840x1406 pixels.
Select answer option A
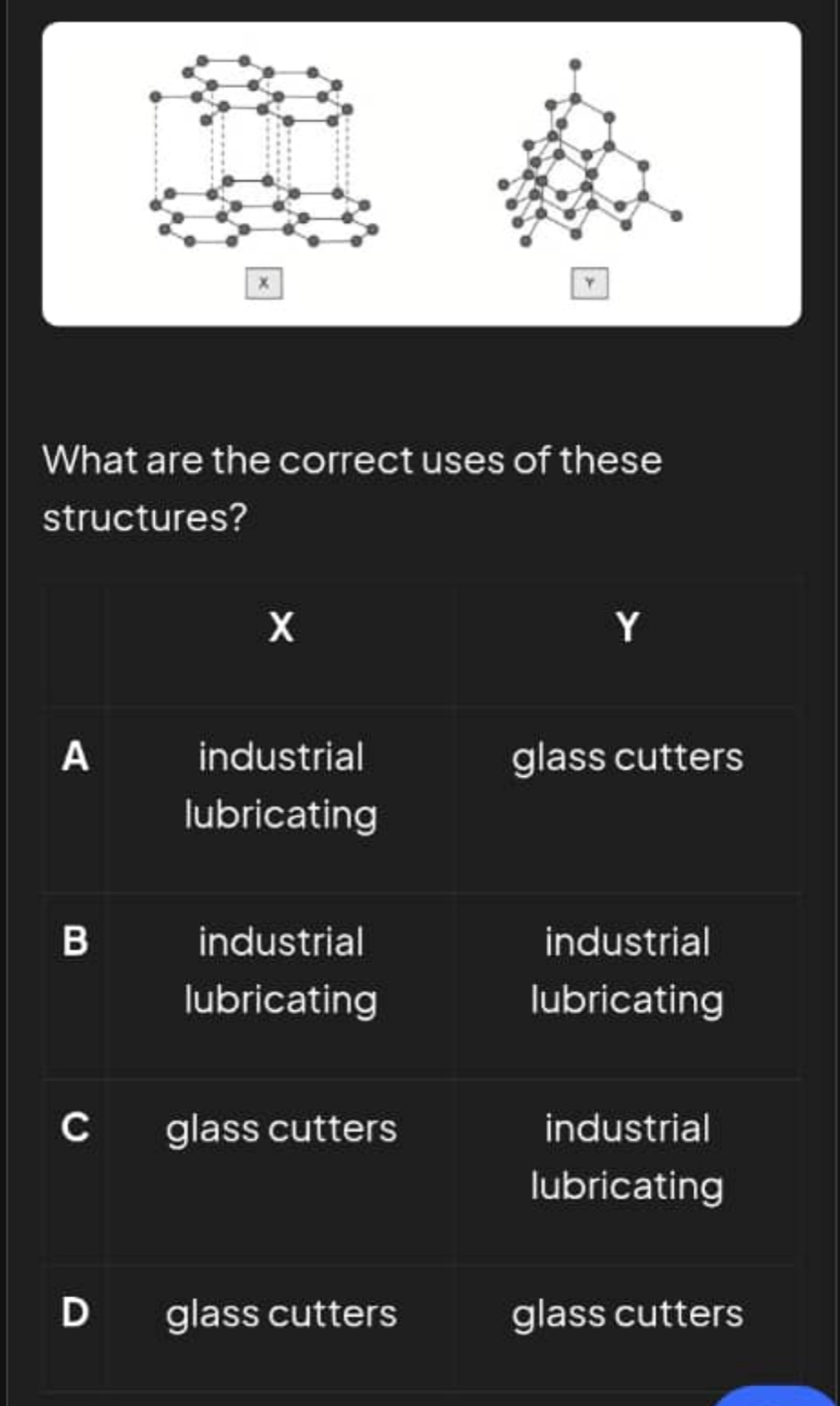75,759
